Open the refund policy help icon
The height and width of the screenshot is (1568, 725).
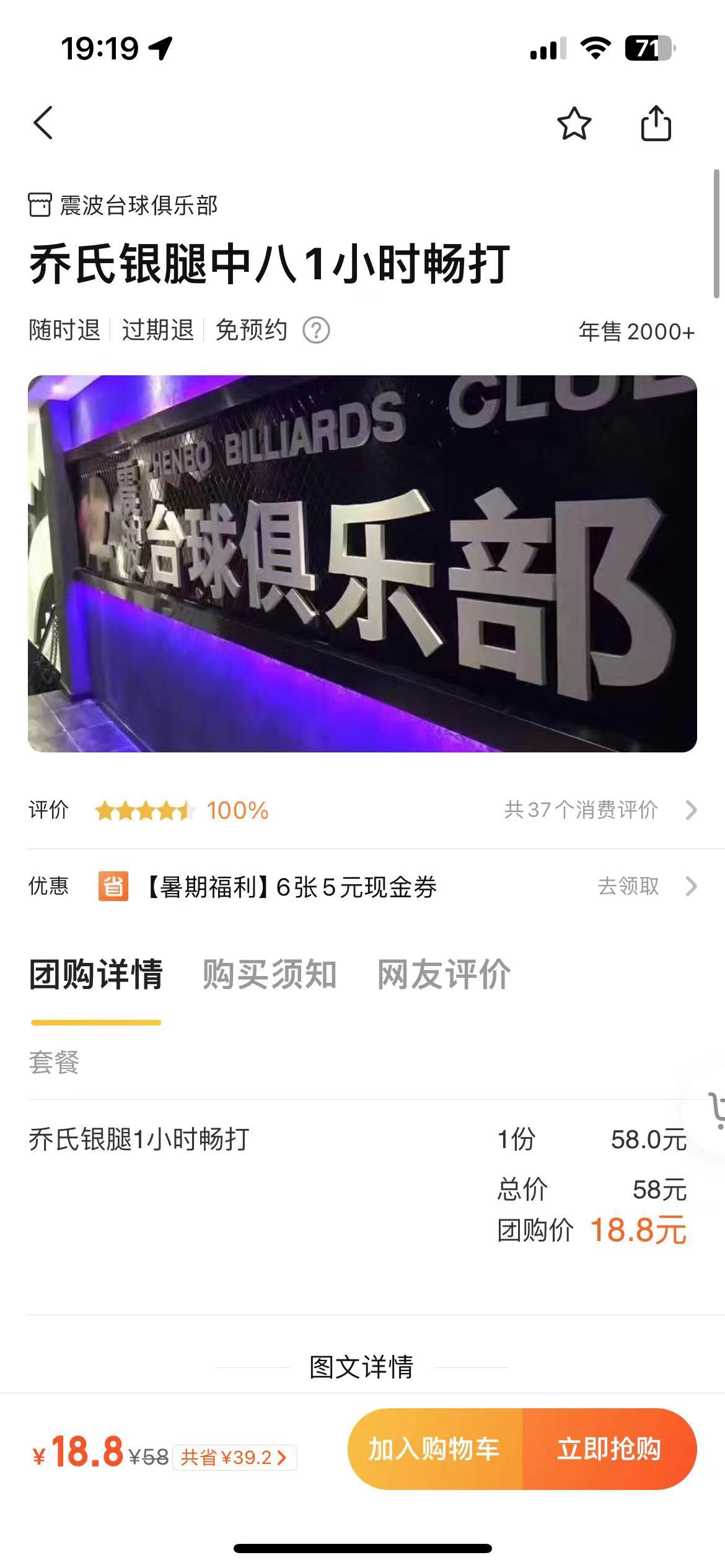(x=316, y=331)
